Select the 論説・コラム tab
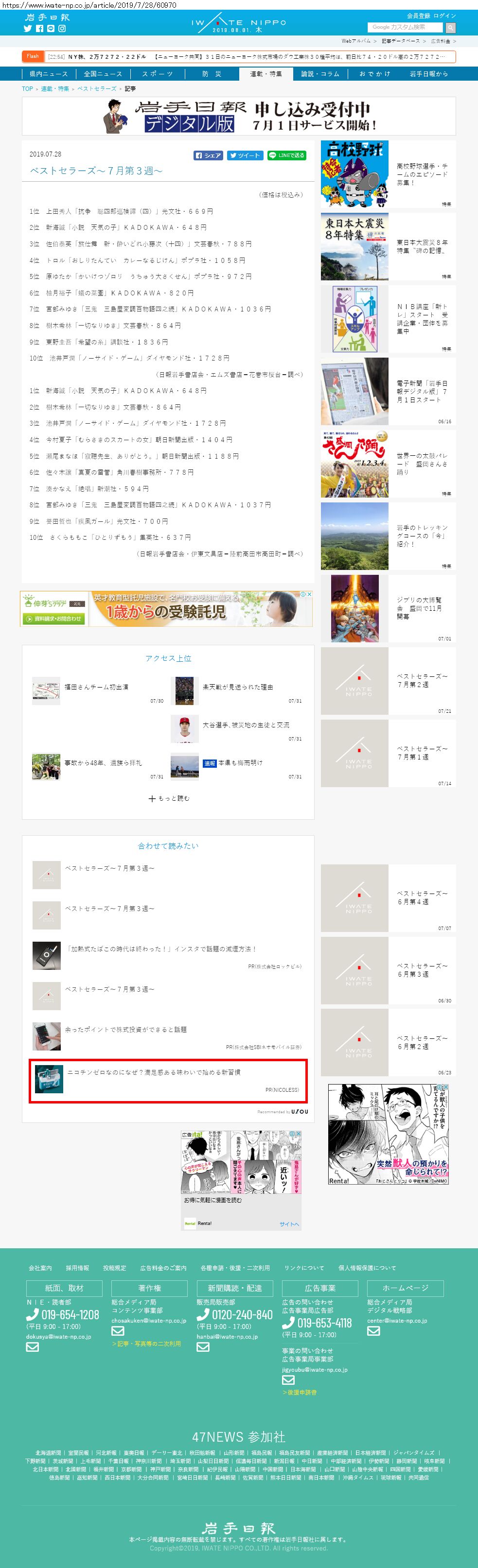This screenshot has height=1568, width=478. pyautogui.click(x=319, y=74)
